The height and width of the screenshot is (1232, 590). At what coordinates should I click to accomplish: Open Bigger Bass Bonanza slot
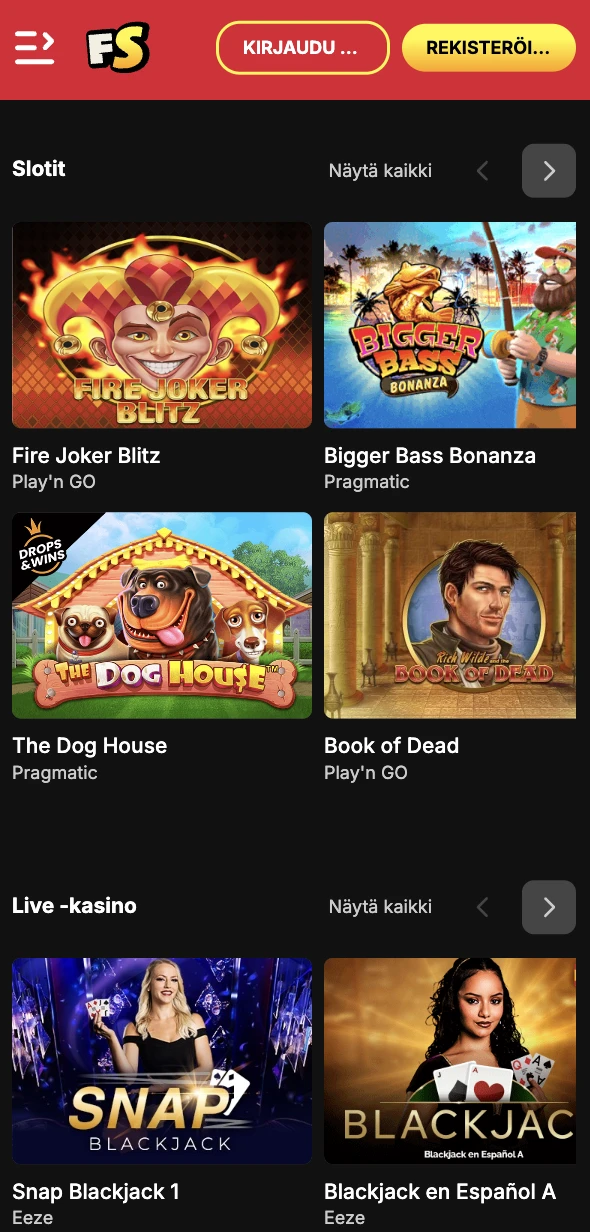(450, 325)
